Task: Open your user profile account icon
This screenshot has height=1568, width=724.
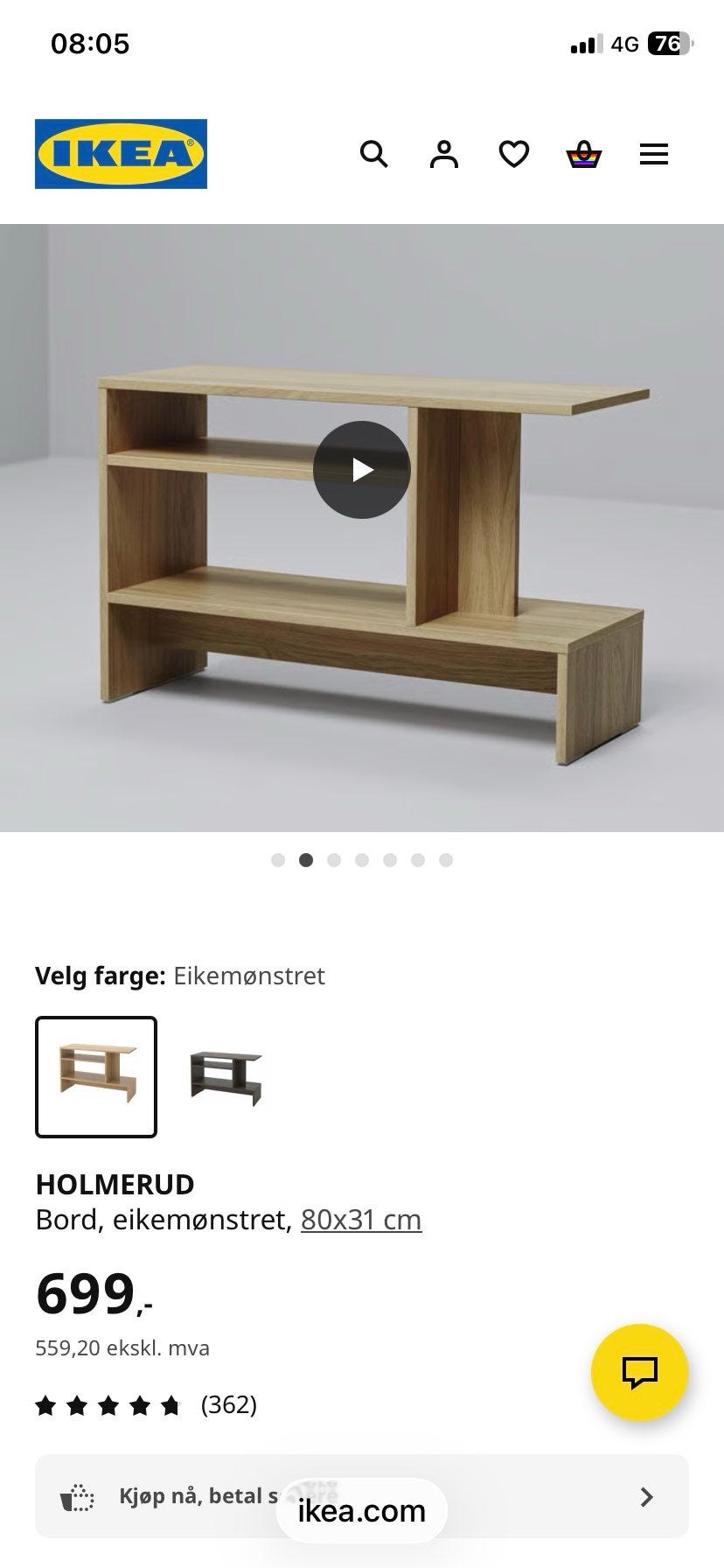Action: pyautogui.click(x=444, y=154)
